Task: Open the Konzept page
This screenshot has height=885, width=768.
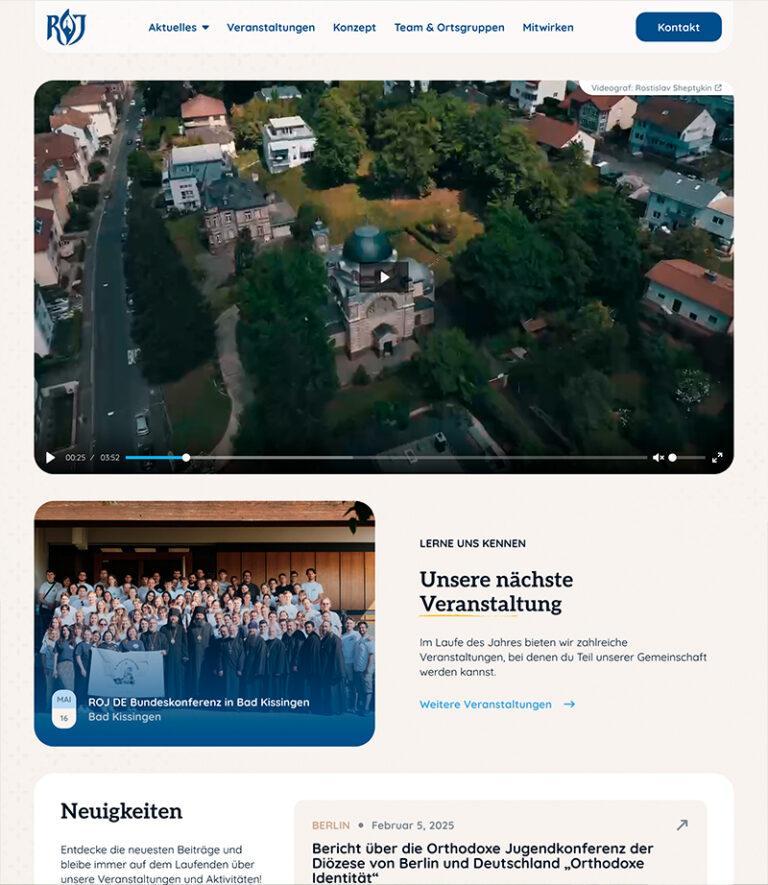Action: point(354,28)
